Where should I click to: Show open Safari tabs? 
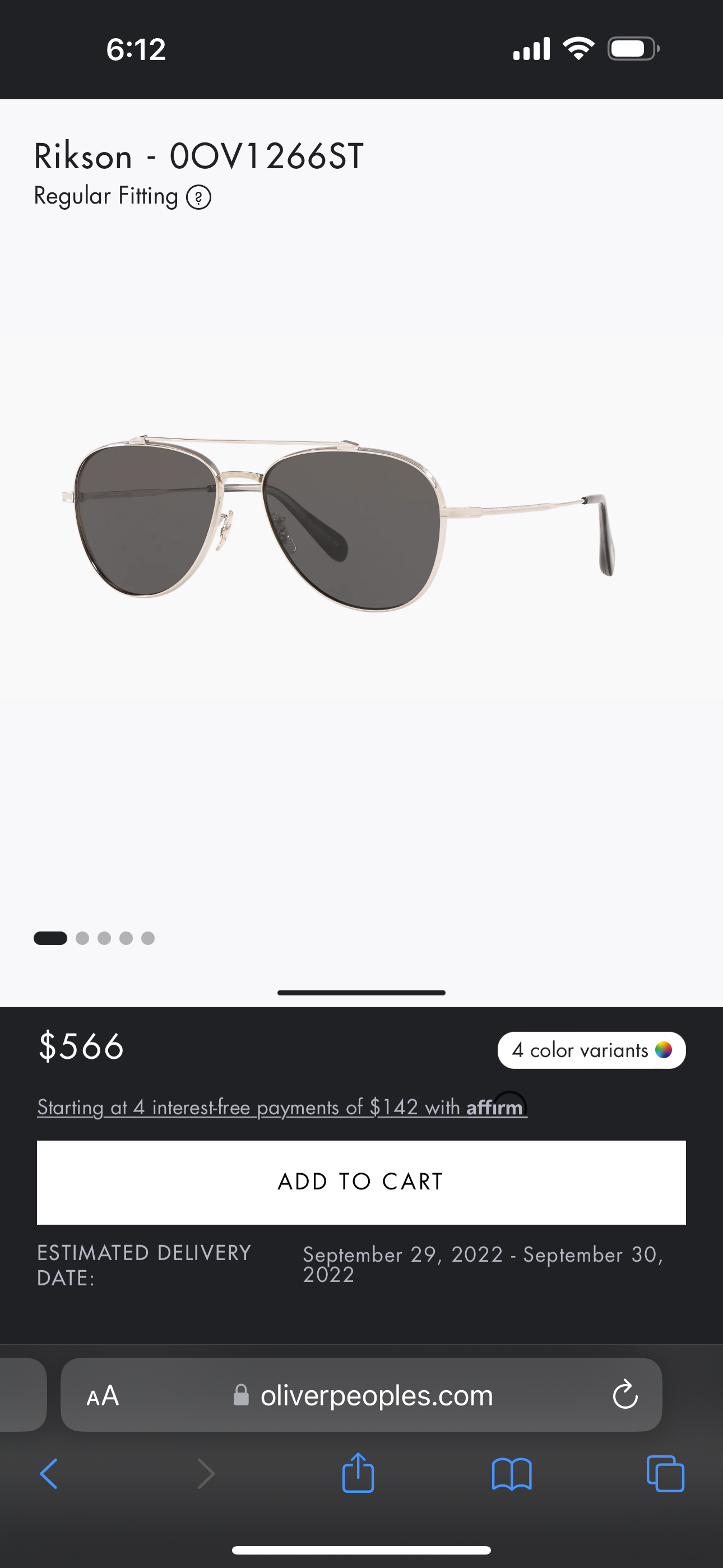(665, 1474)
